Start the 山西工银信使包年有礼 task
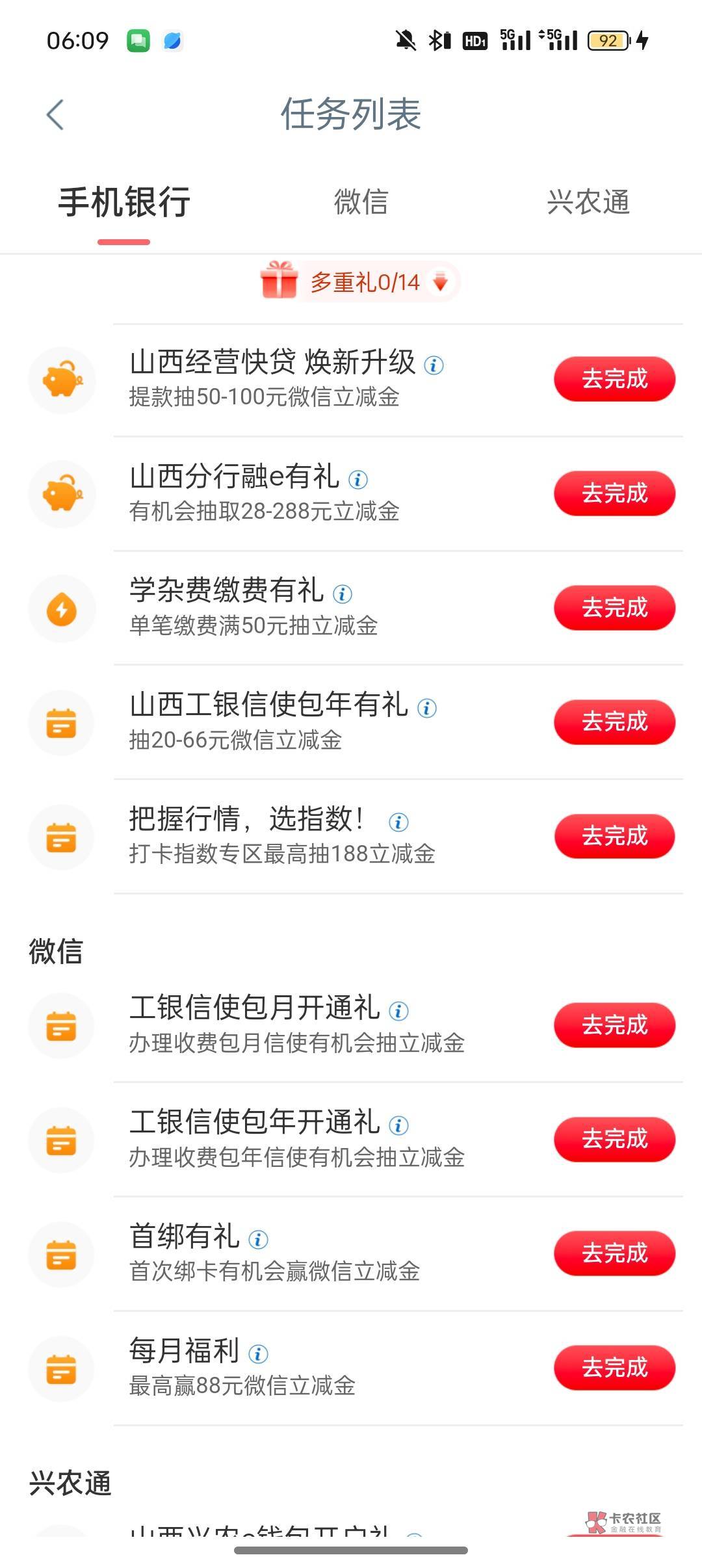Screen dimensions: 702x1568 [x=614, y=722]
